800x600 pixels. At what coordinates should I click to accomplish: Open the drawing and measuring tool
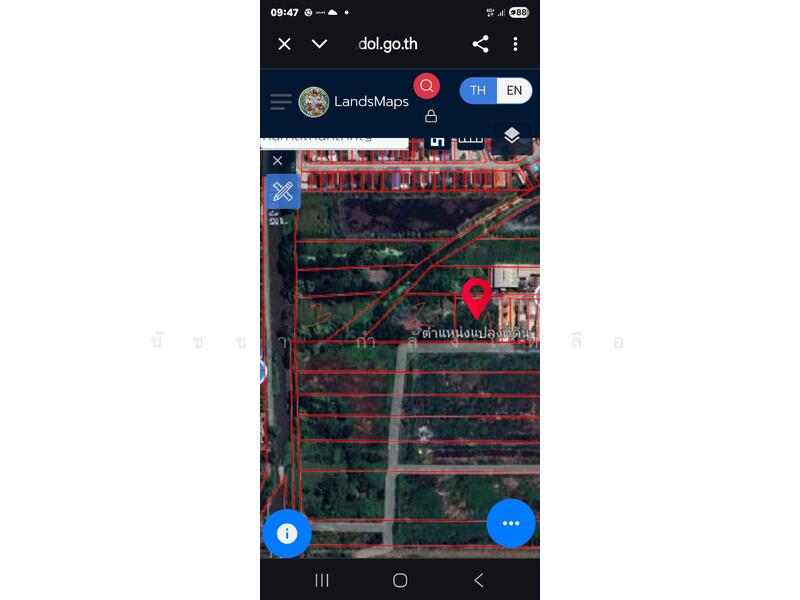click(282, 191)
